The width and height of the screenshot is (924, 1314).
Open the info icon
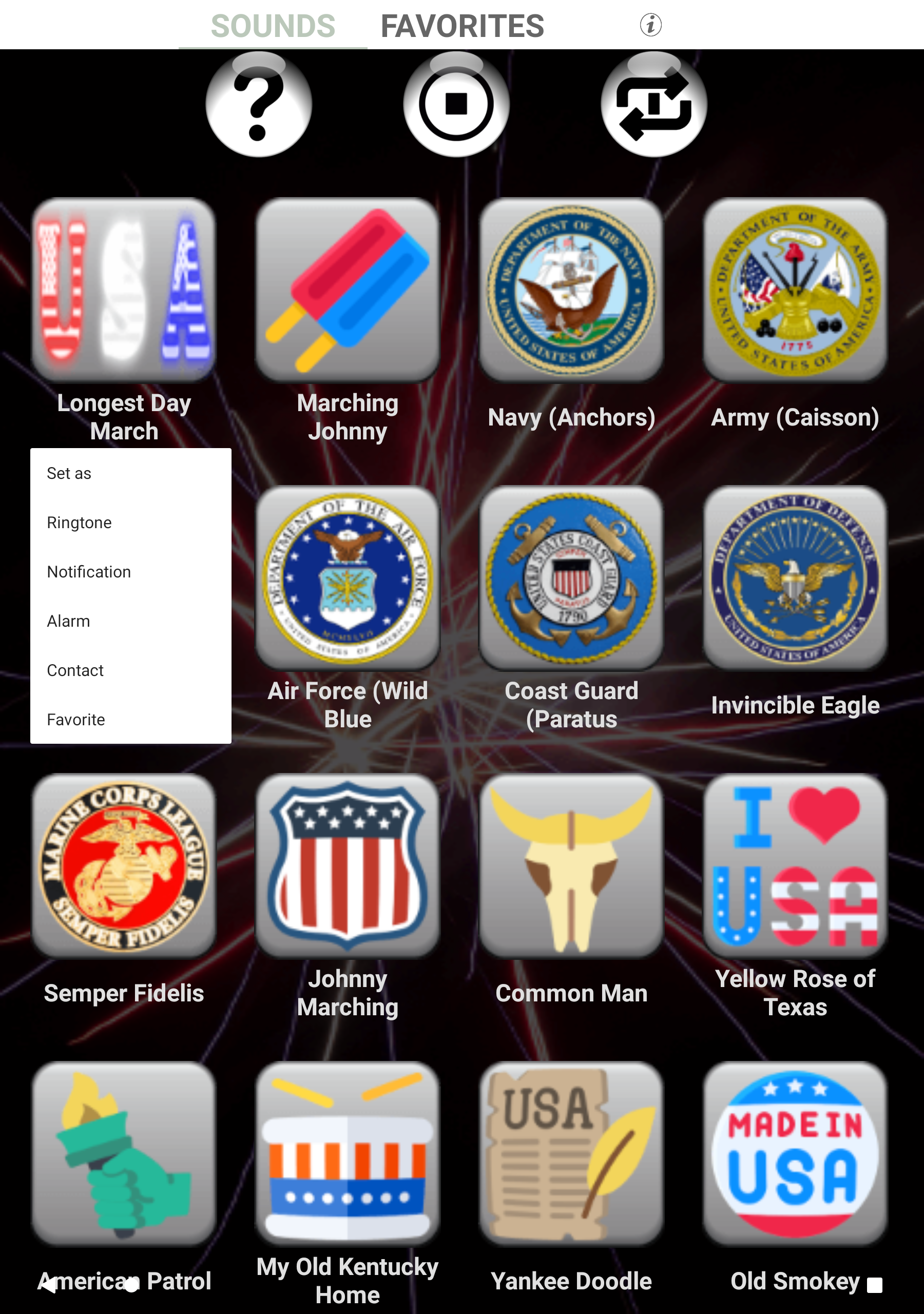[x=650, y=25]
